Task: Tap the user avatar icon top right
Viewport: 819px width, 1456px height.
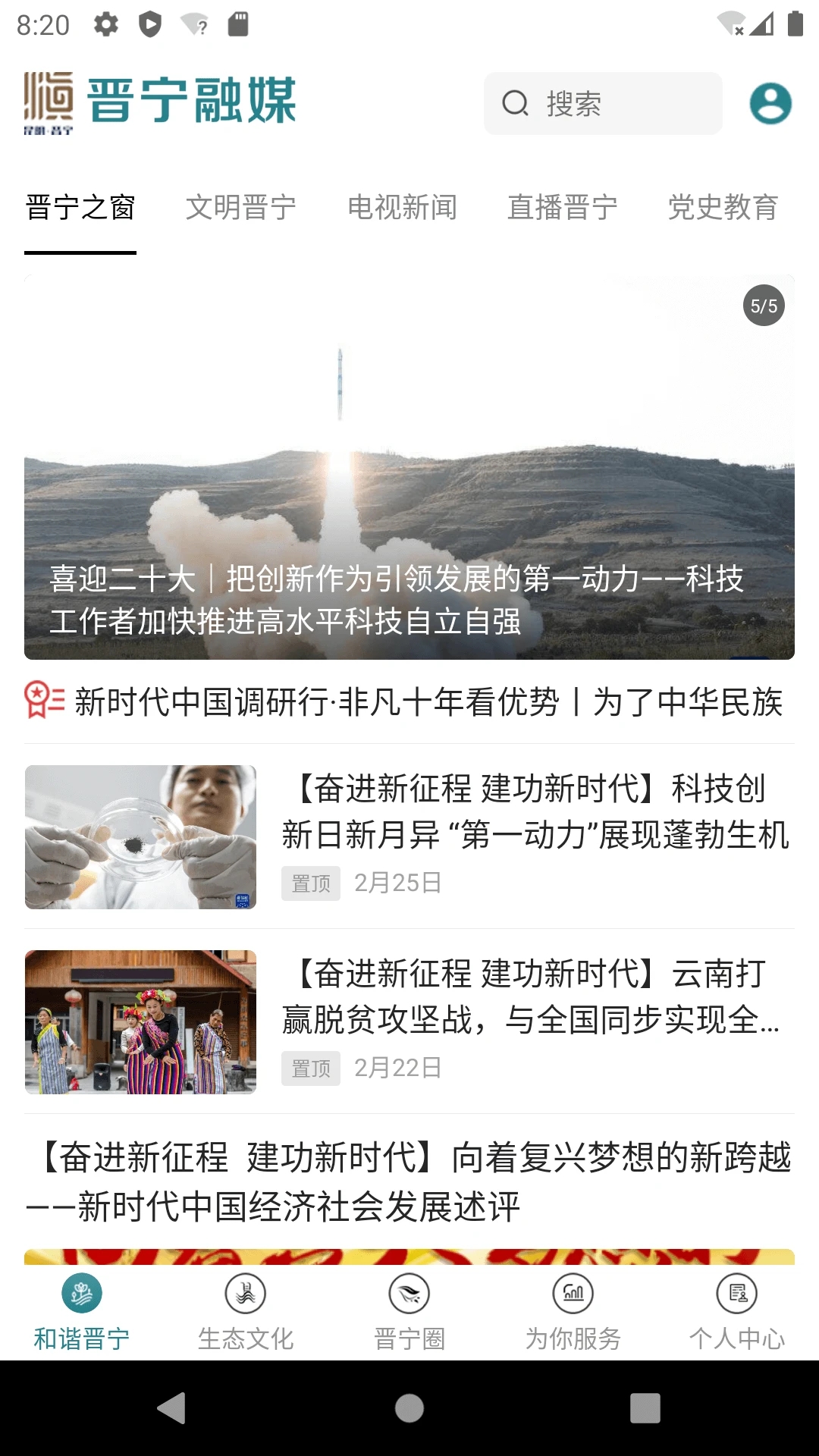Action: pyautogui.click(x=769, y=102)
